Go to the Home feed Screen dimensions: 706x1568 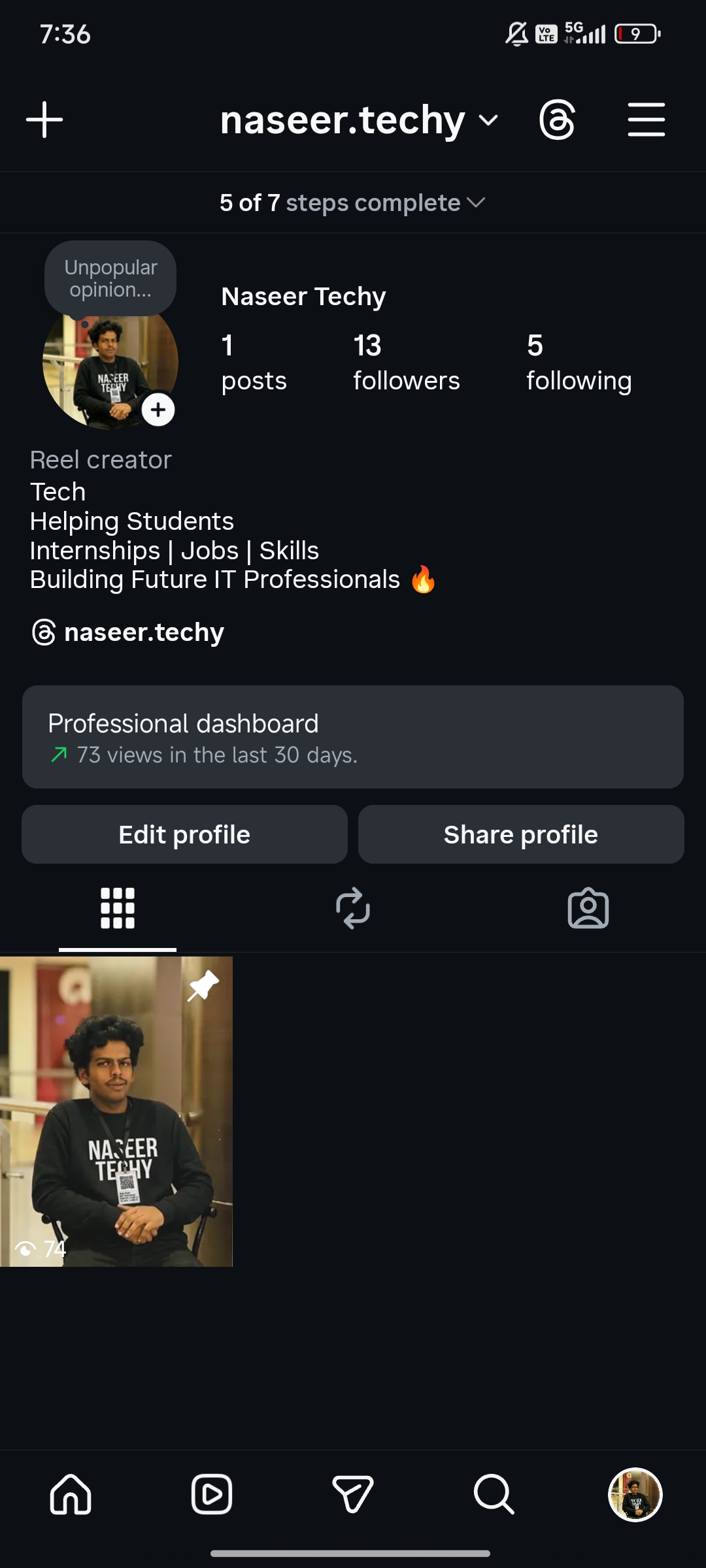click(71, 1494)
